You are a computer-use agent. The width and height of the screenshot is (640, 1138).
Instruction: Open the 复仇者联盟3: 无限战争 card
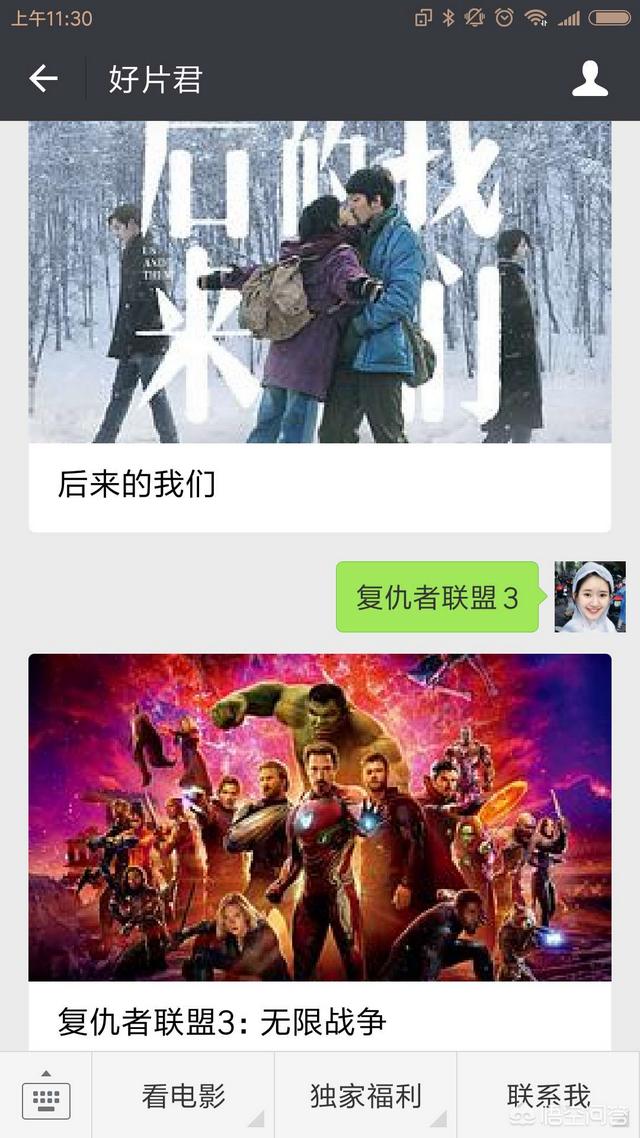(319, 853)
